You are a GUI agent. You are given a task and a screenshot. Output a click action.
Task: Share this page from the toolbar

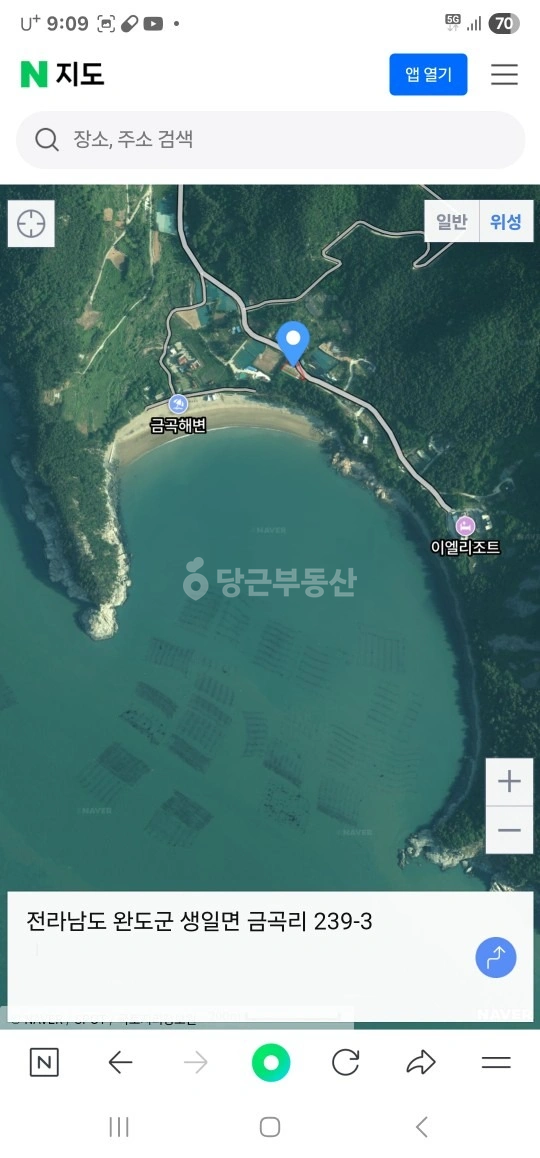(x=421, y=1063)
